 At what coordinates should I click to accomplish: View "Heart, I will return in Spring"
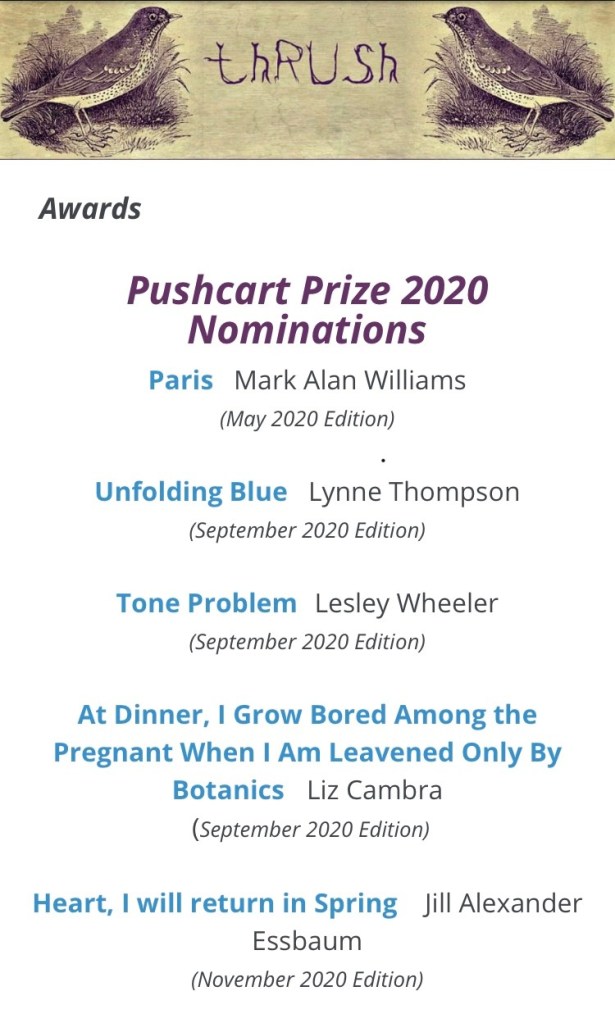pos(215,904)
